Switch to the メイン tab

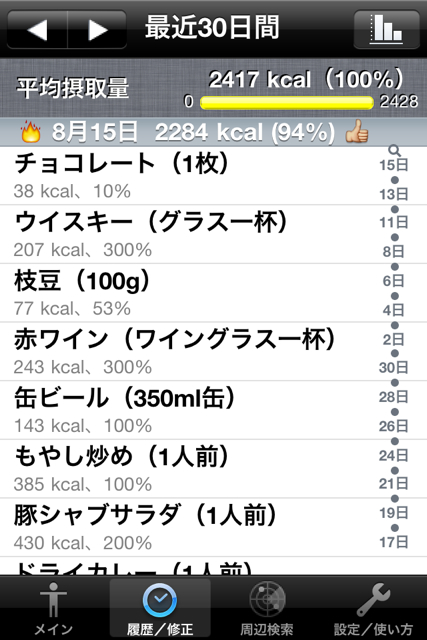coord(53,608)
